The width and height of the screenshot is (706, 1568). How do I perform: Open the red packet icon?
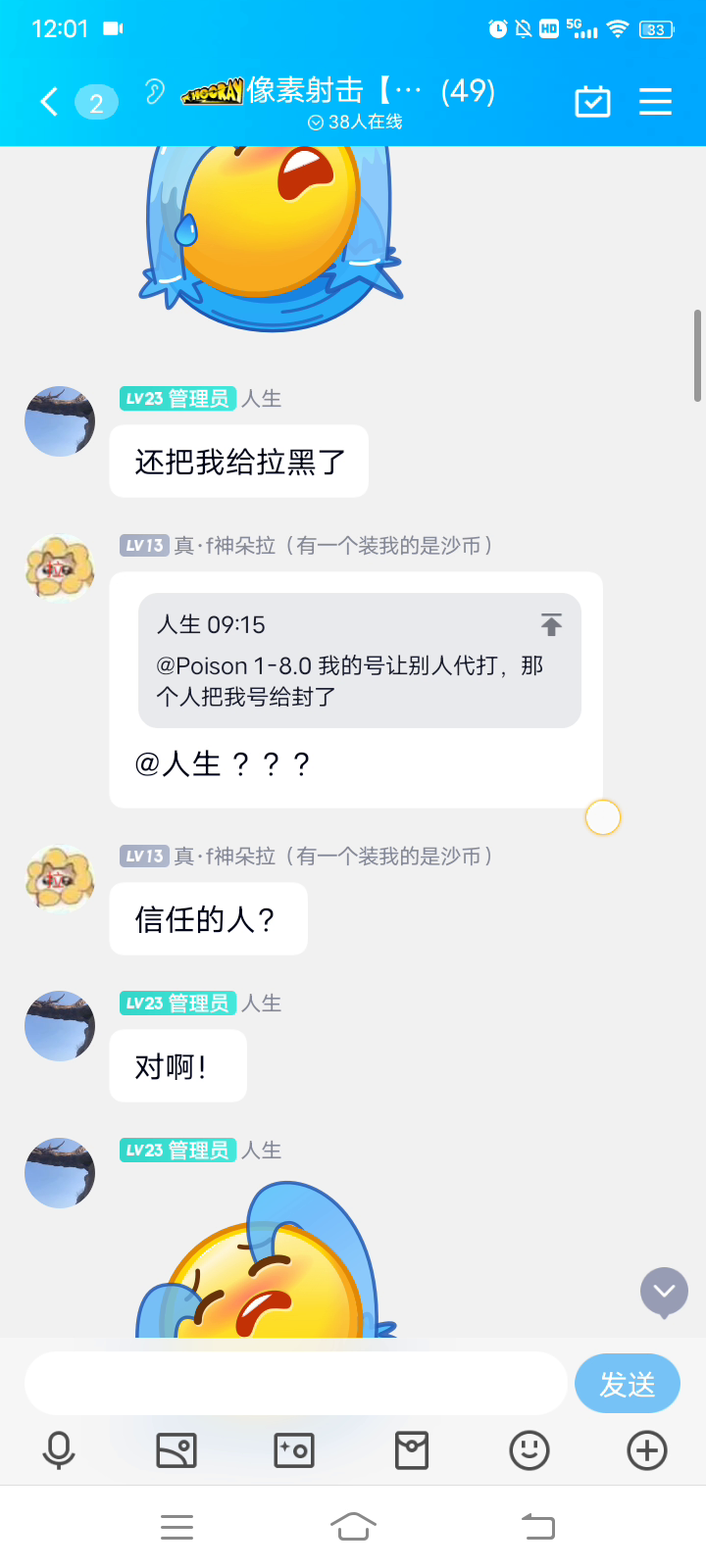(x=412, y=1450)
